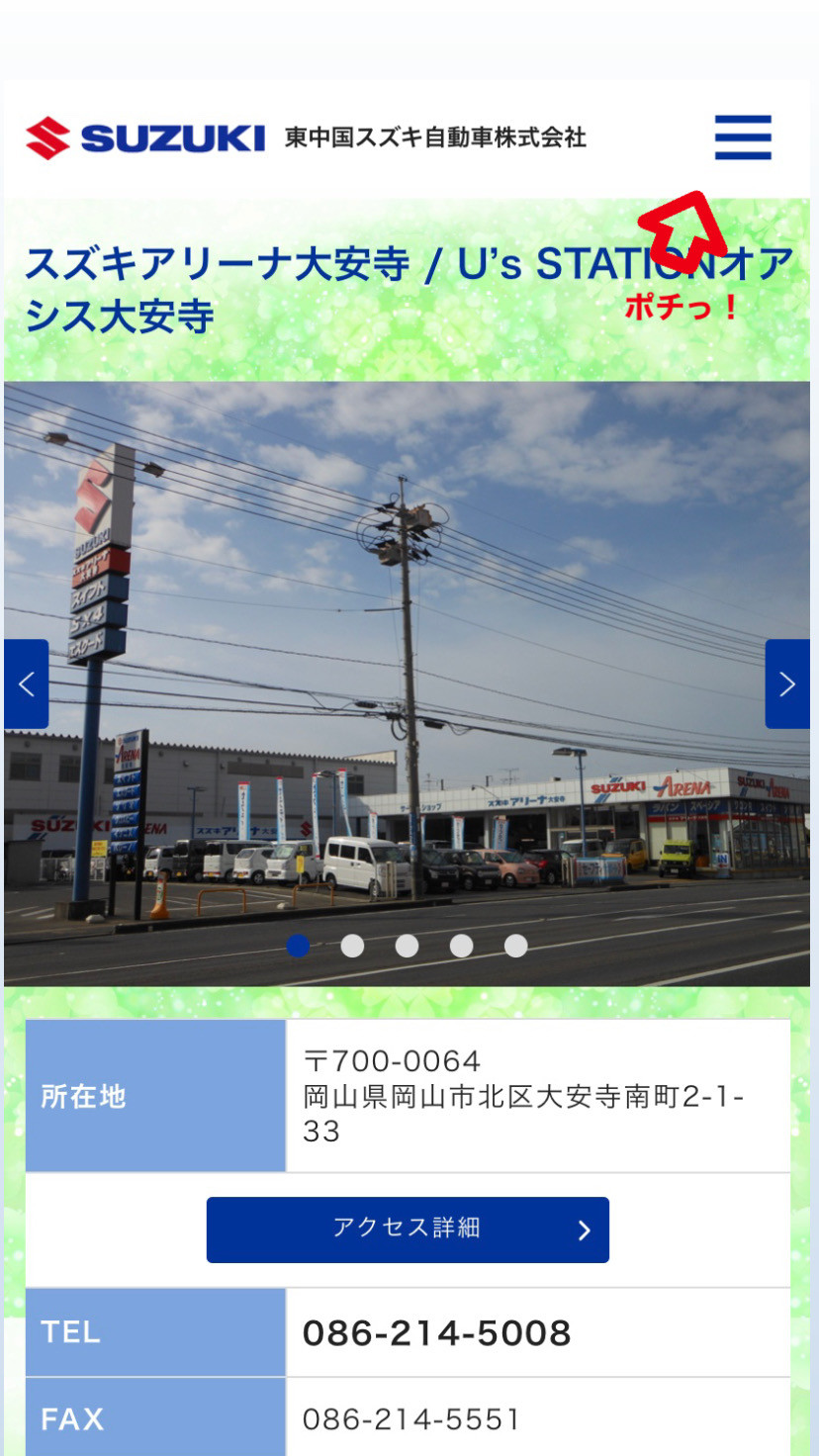Viewport: 819px width, 1456px height.
Task: Jump to the fifth slide dot
Action: point(515,947)
